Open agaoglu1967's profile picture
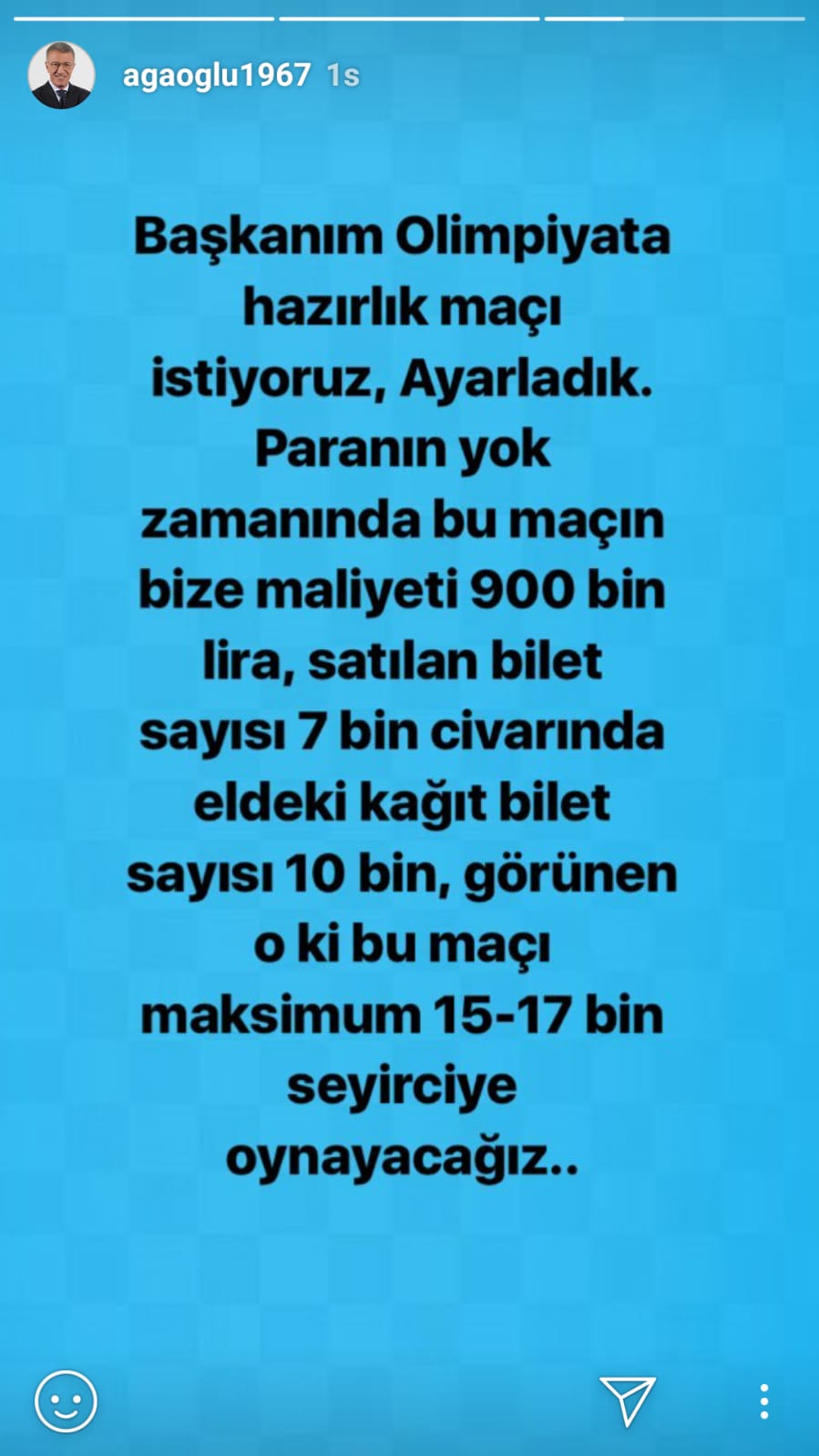 [61, 75]
